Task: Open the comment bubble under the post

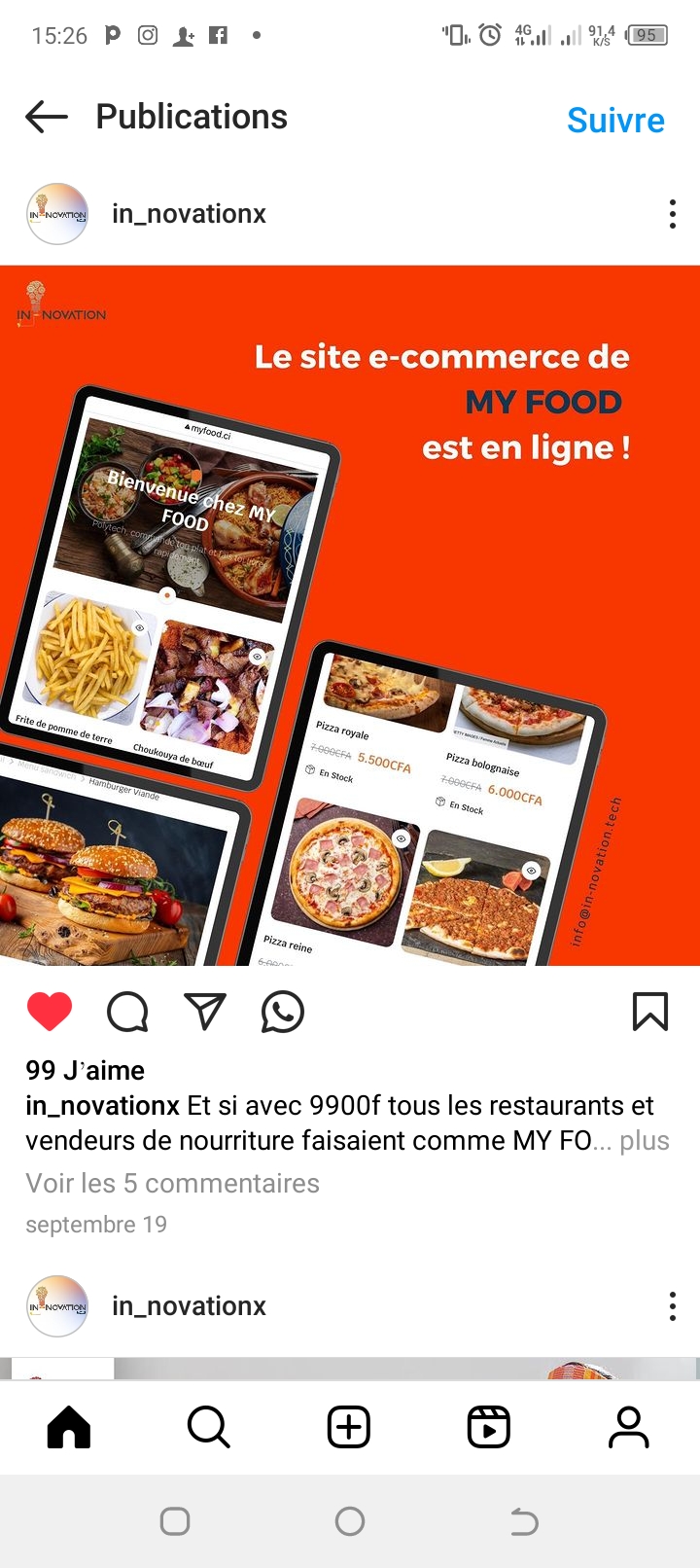Action: point(127,1012)
